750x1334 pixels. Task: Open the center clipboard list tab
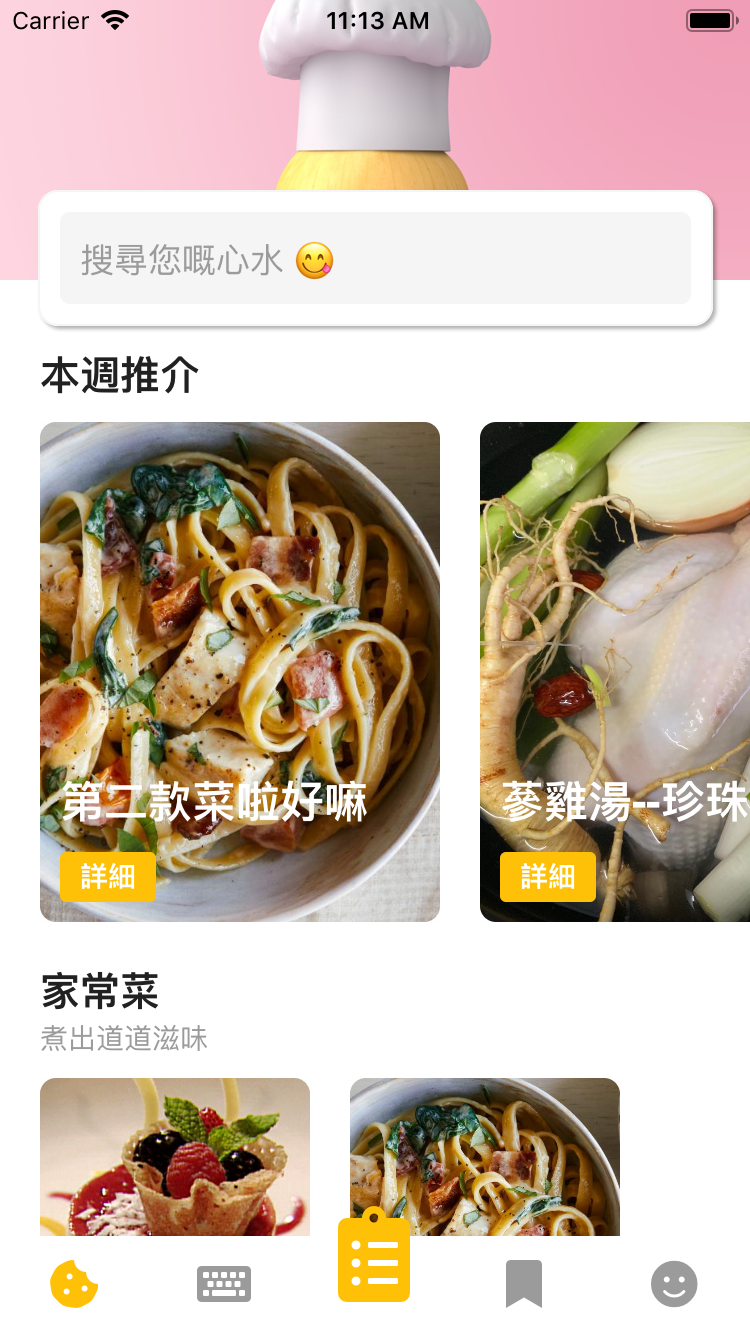(x=374, y=1258)
